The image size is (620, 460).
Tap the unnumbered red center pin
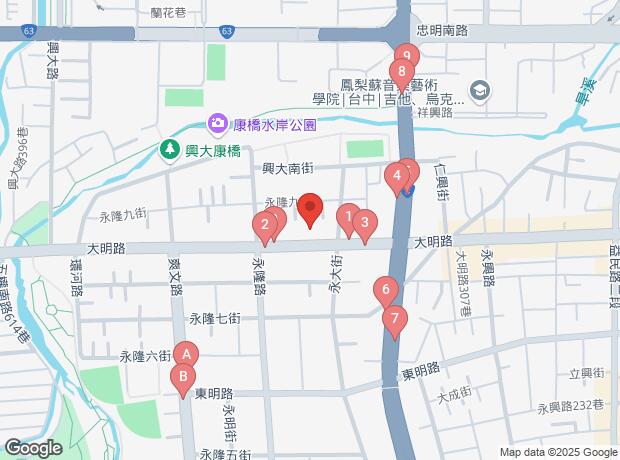(311, 208)
